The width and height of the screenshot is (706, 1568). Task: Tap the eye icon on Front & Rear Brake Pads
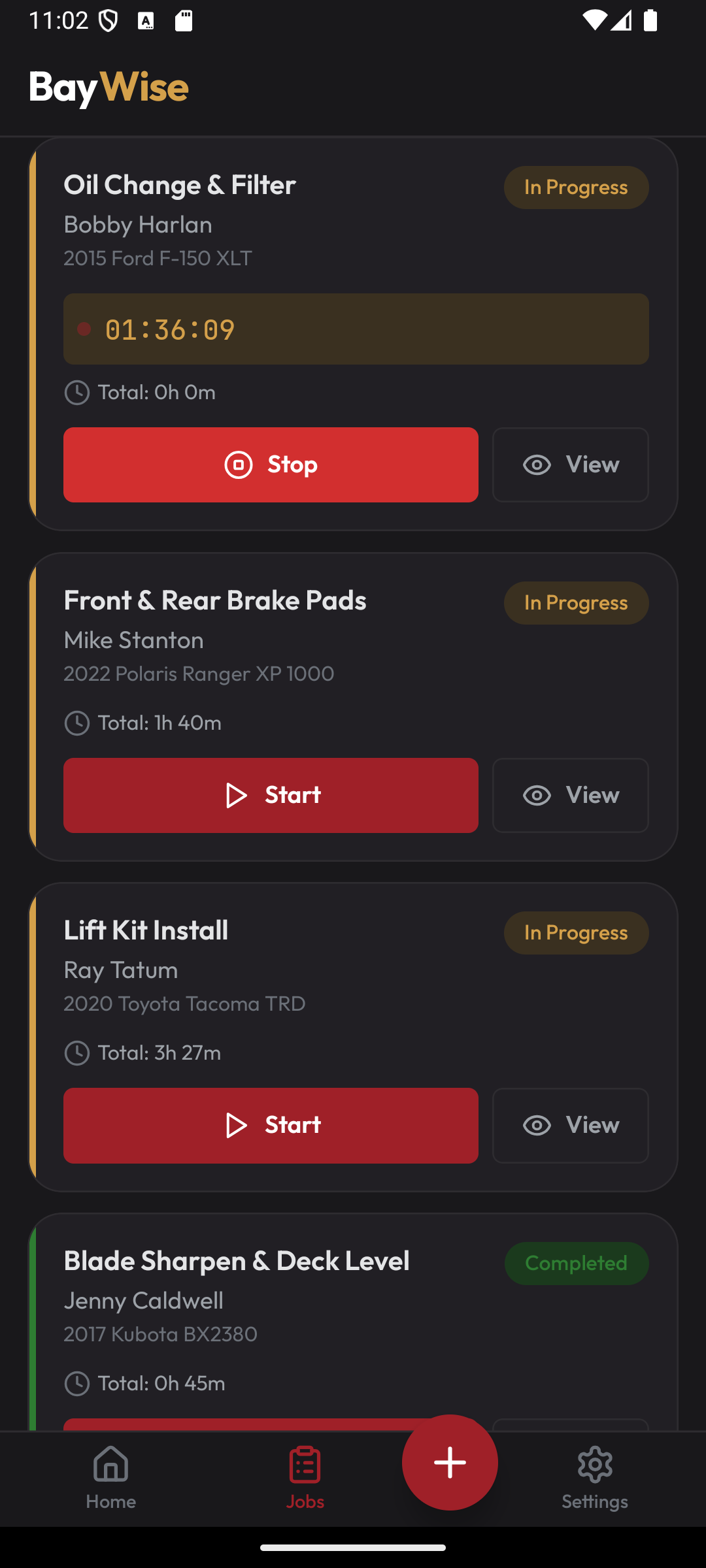coord(536,795)
